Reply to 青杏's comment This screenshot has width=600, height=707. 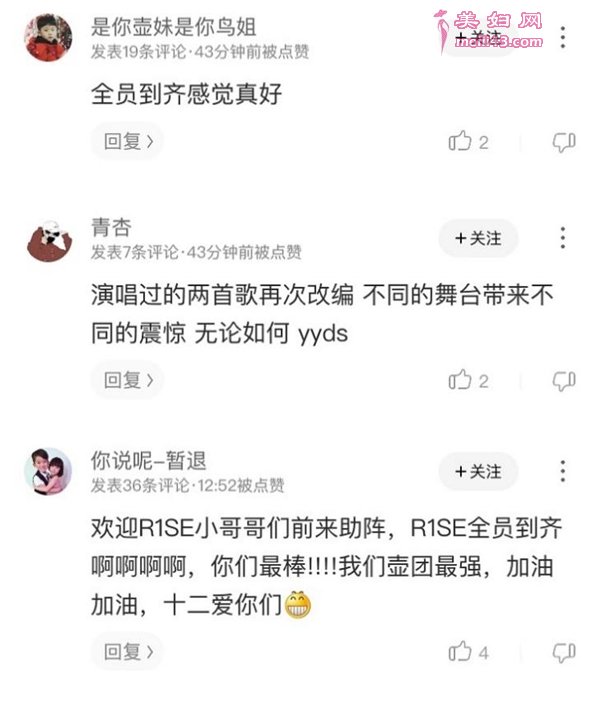pos(127,380)
